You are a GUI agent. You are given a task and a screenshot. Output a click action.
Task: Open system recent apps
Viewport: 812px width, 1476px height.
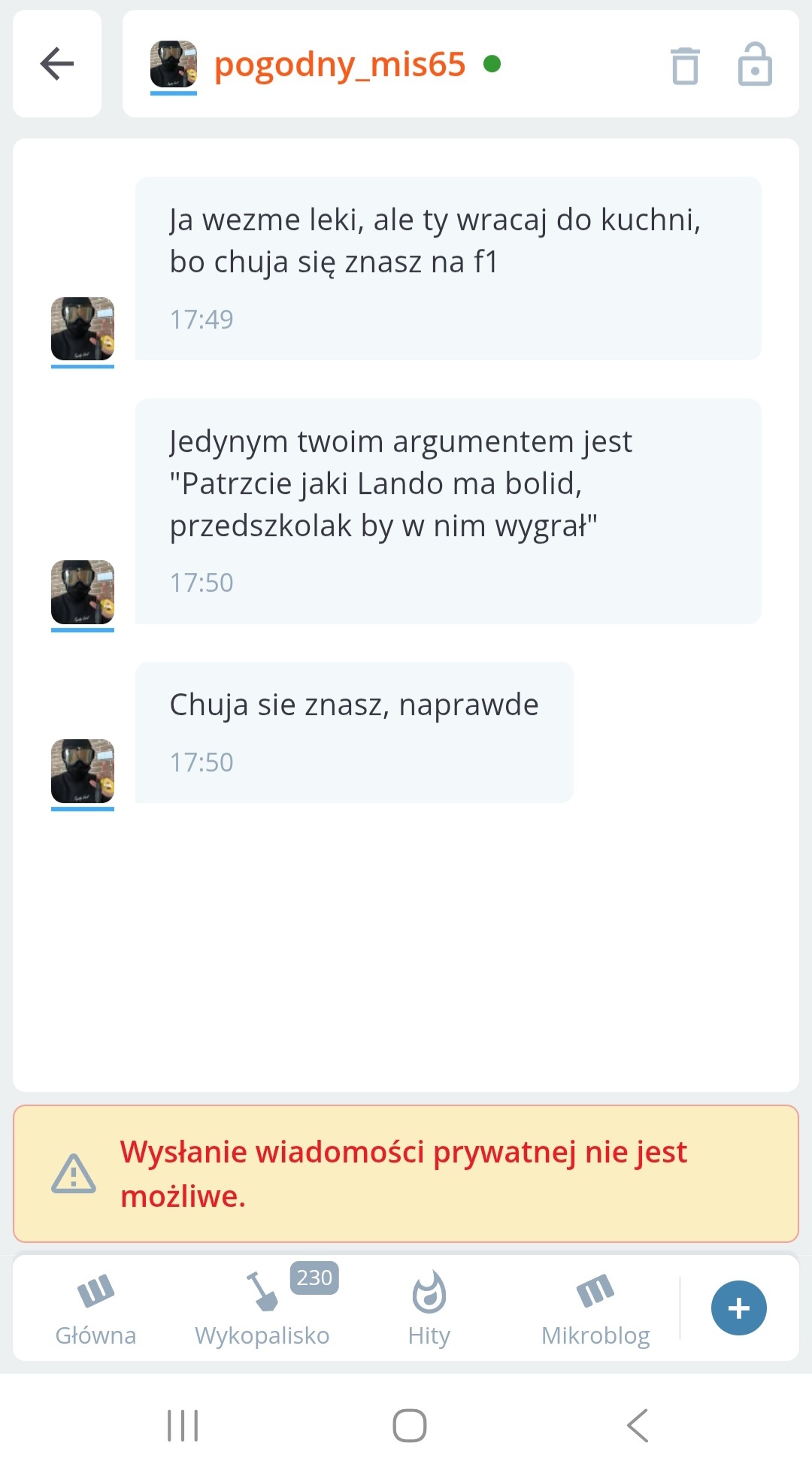183,1426
